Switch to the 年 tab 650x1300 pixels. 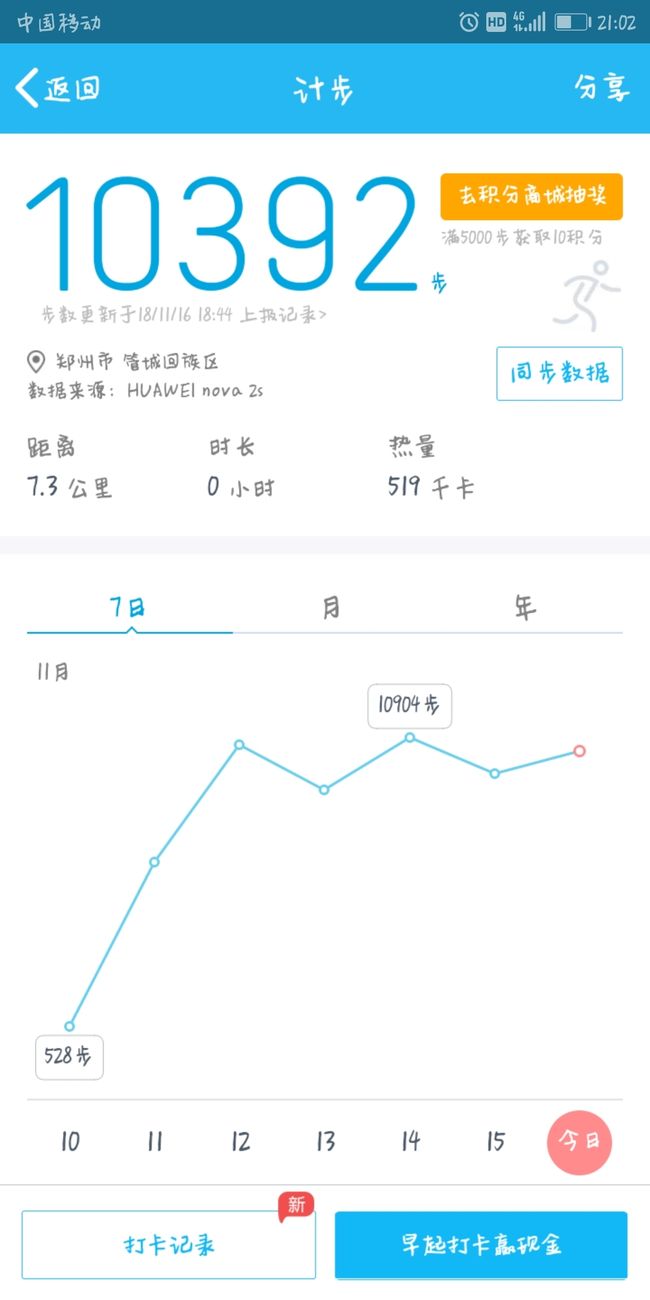pyautogui.click(x=525, y=607)
